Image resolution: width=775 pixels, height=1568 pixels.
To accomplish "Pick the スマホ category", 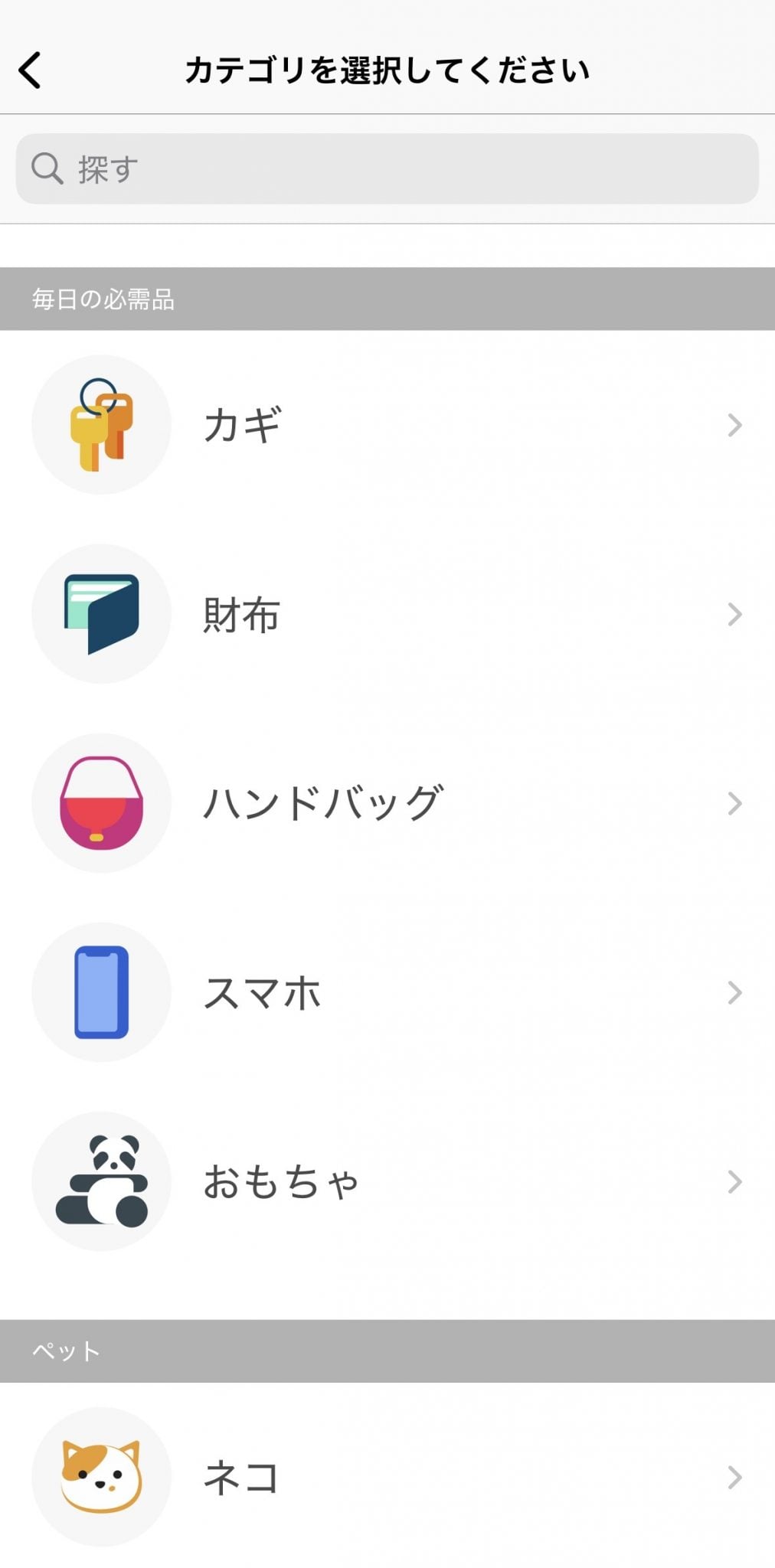I will click(x=387, y=992).
